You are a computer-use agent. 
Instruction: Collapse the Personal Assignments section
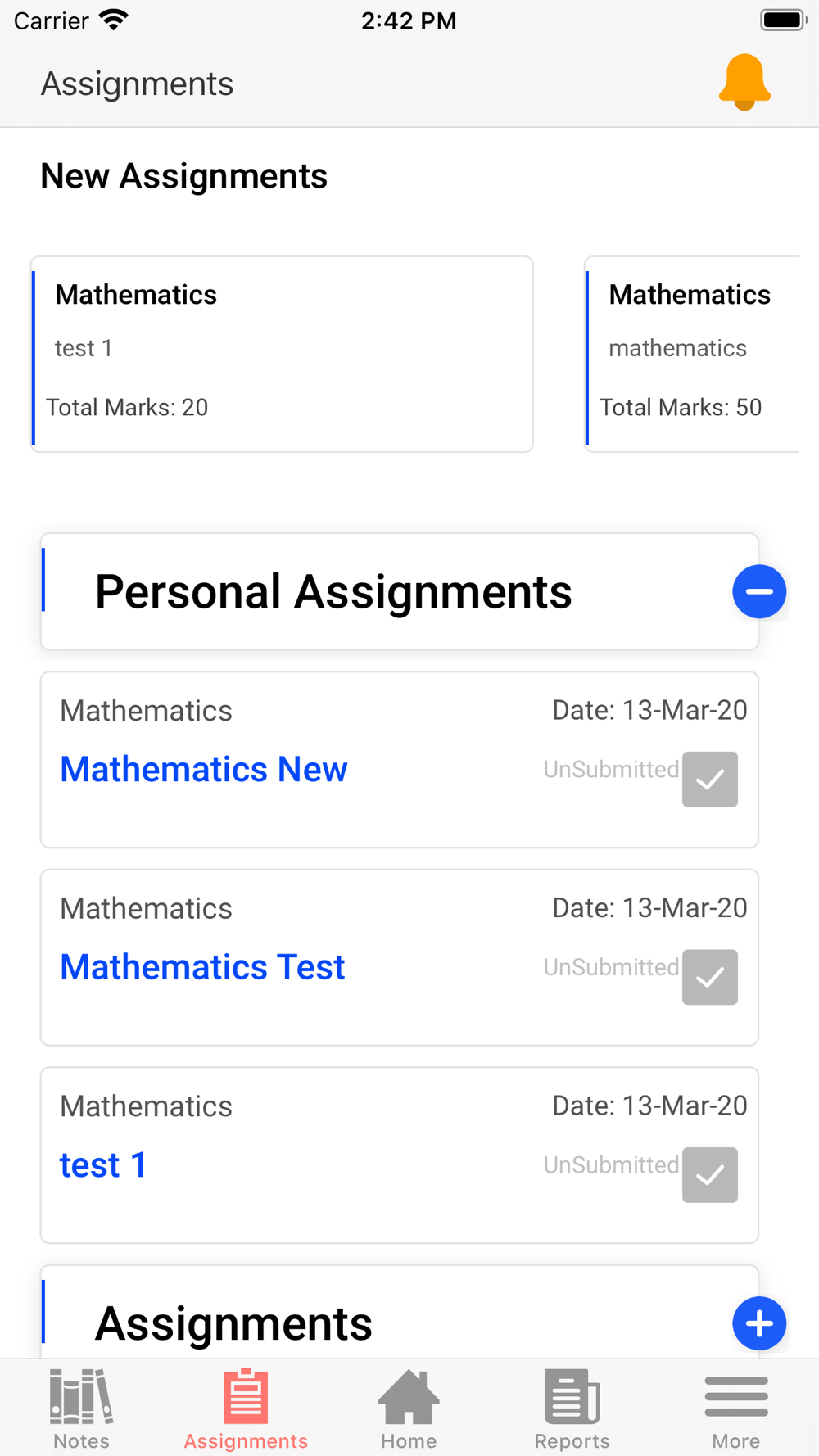759,591
